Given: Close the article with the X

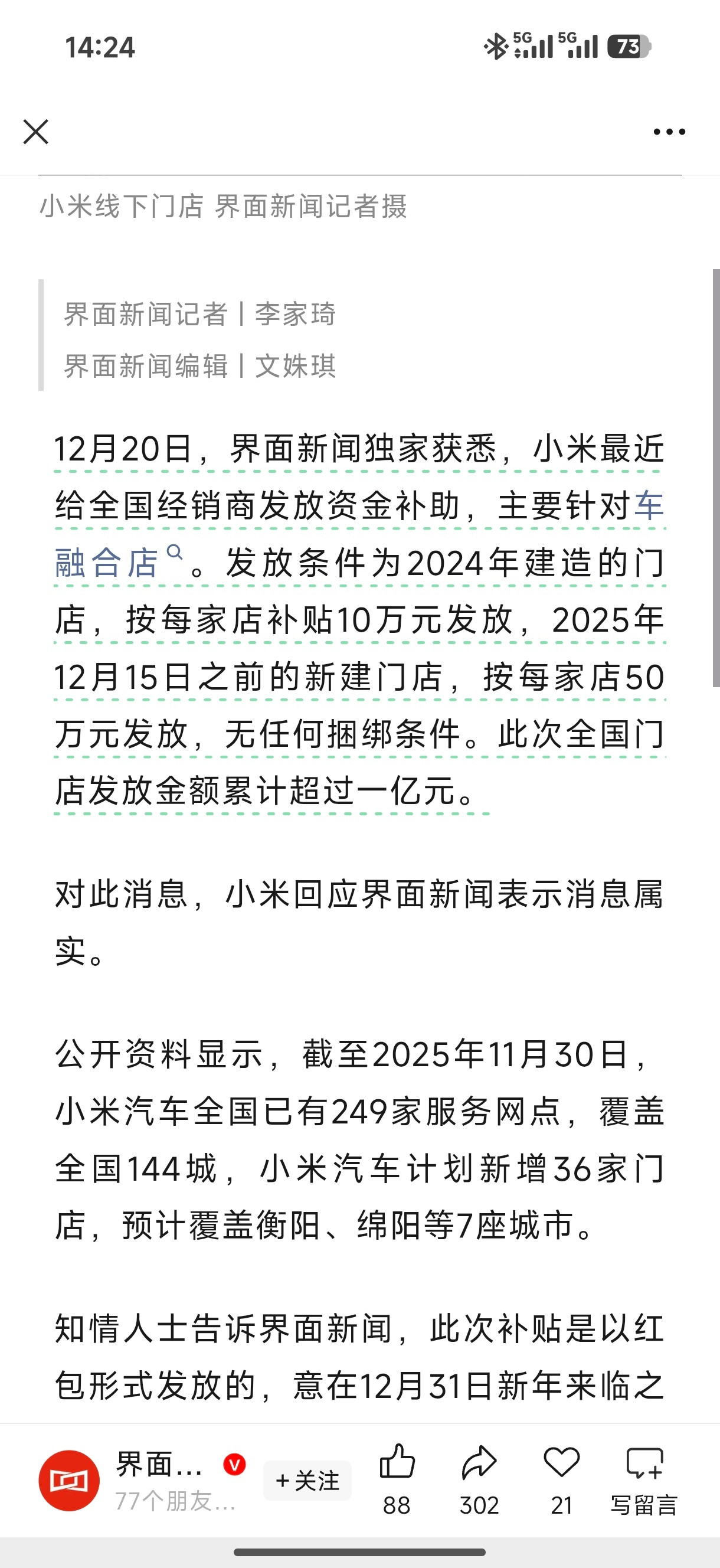Looking at the screenshot, I should click(x=35, y=132).
